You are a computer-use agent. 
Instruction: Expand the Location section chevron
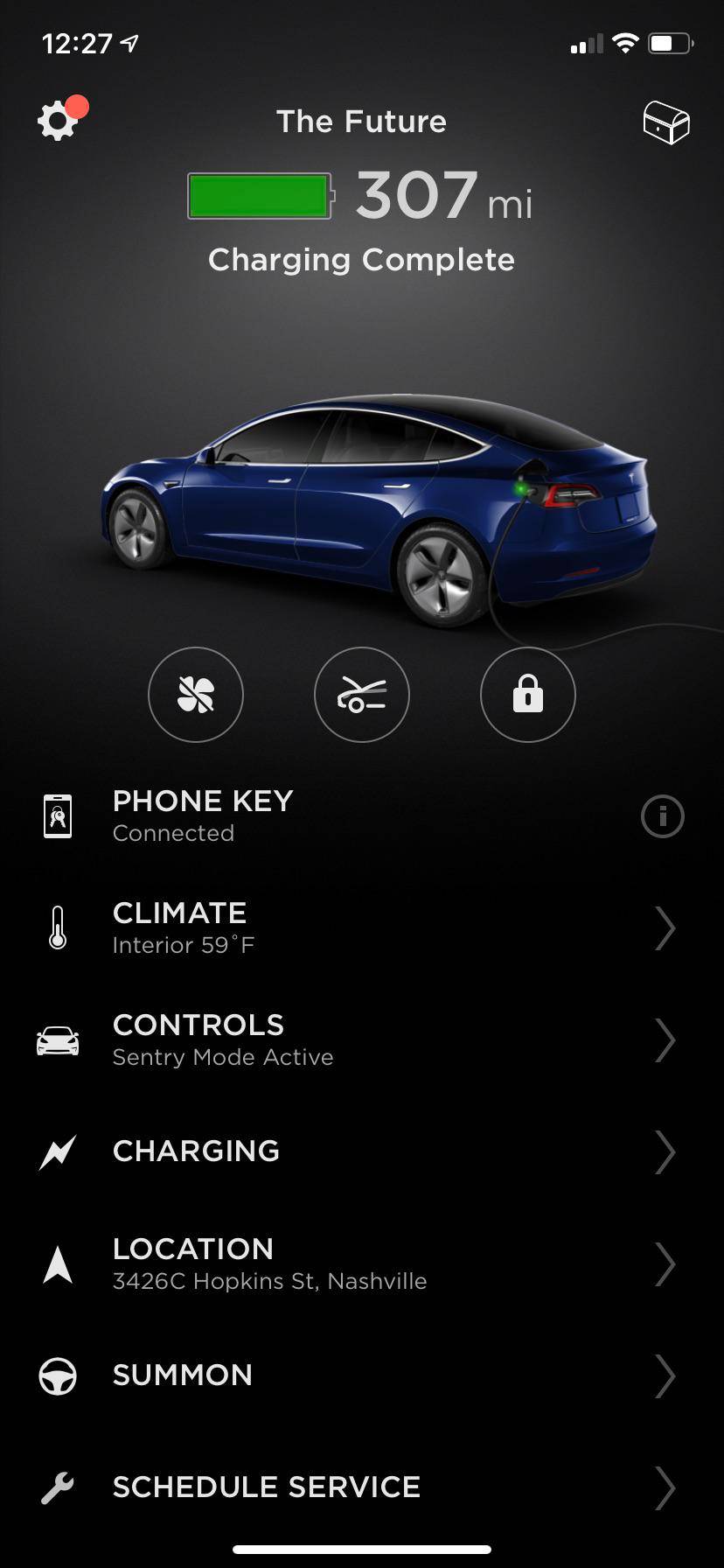(x=665, y=1263)
